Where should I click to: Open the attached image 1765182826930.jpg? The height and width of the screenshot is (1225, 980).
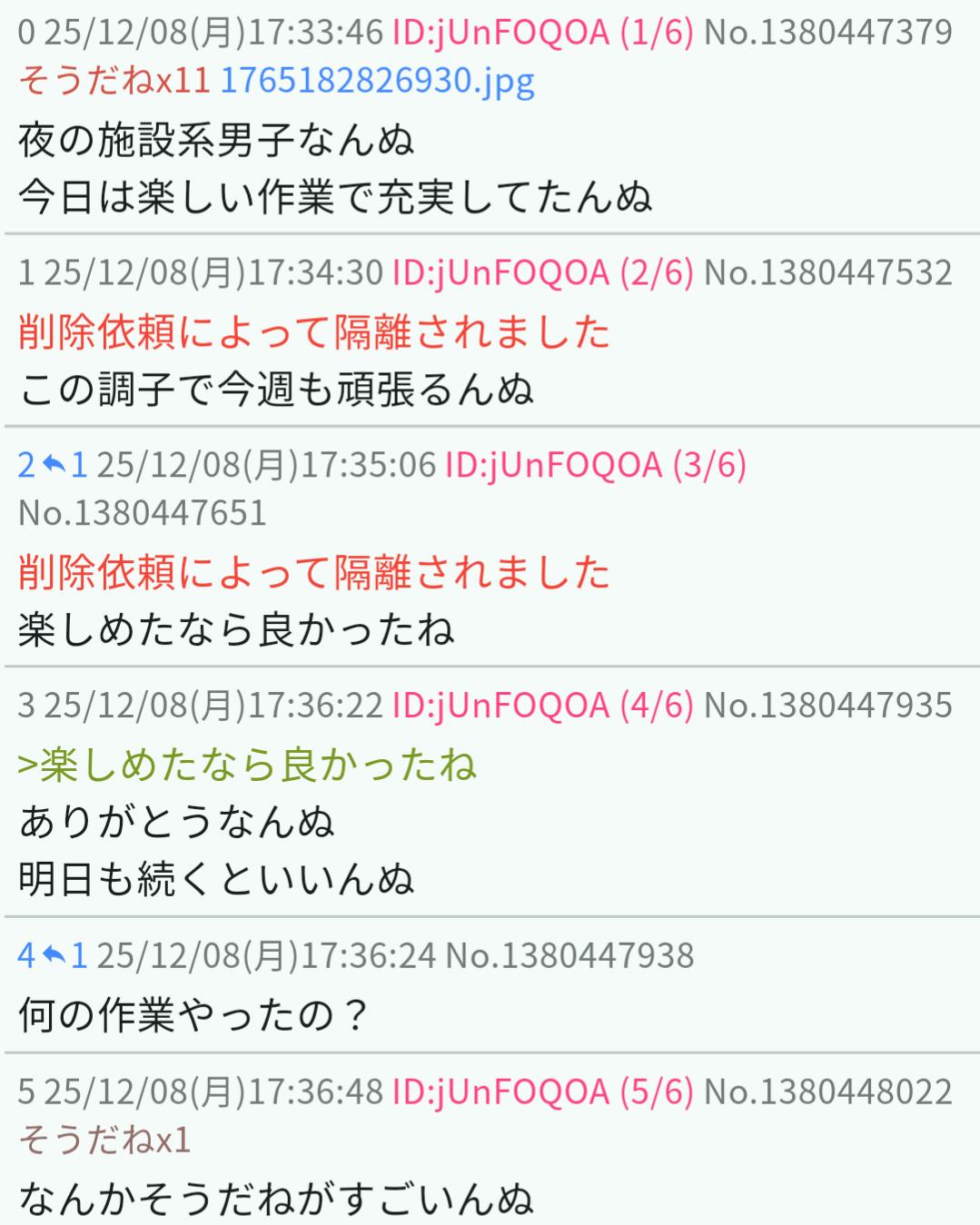[x=377, y=82]
